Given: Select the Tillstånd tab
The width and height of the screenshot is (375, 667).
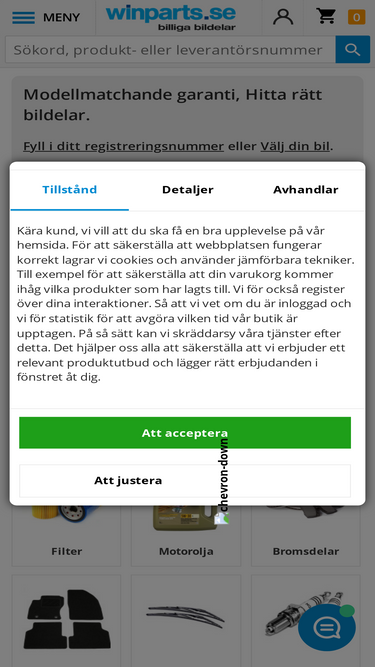Looking at the screenshot, I should (x=70, y=190).
